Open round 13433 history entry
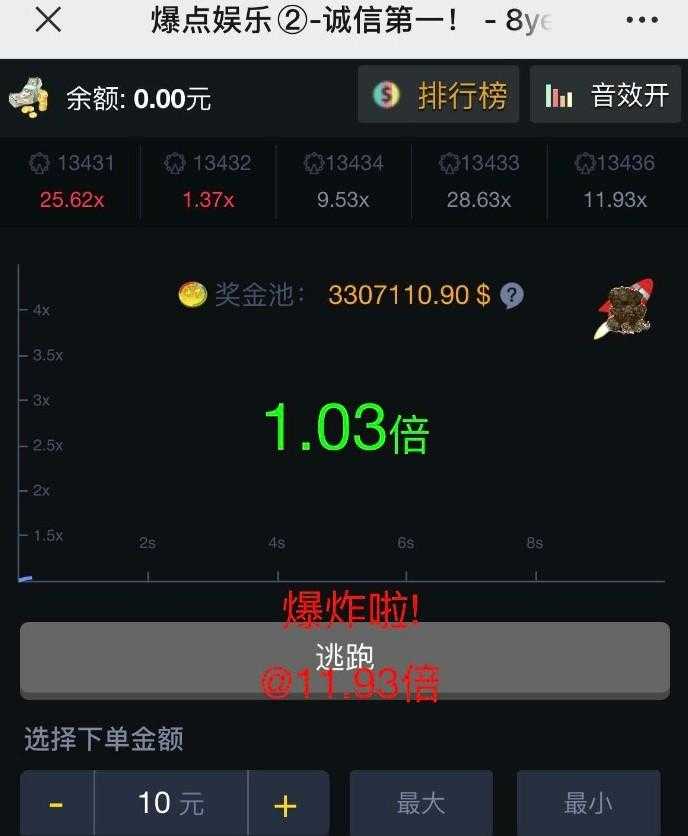The image size is (688, 836). pos(479,181)
